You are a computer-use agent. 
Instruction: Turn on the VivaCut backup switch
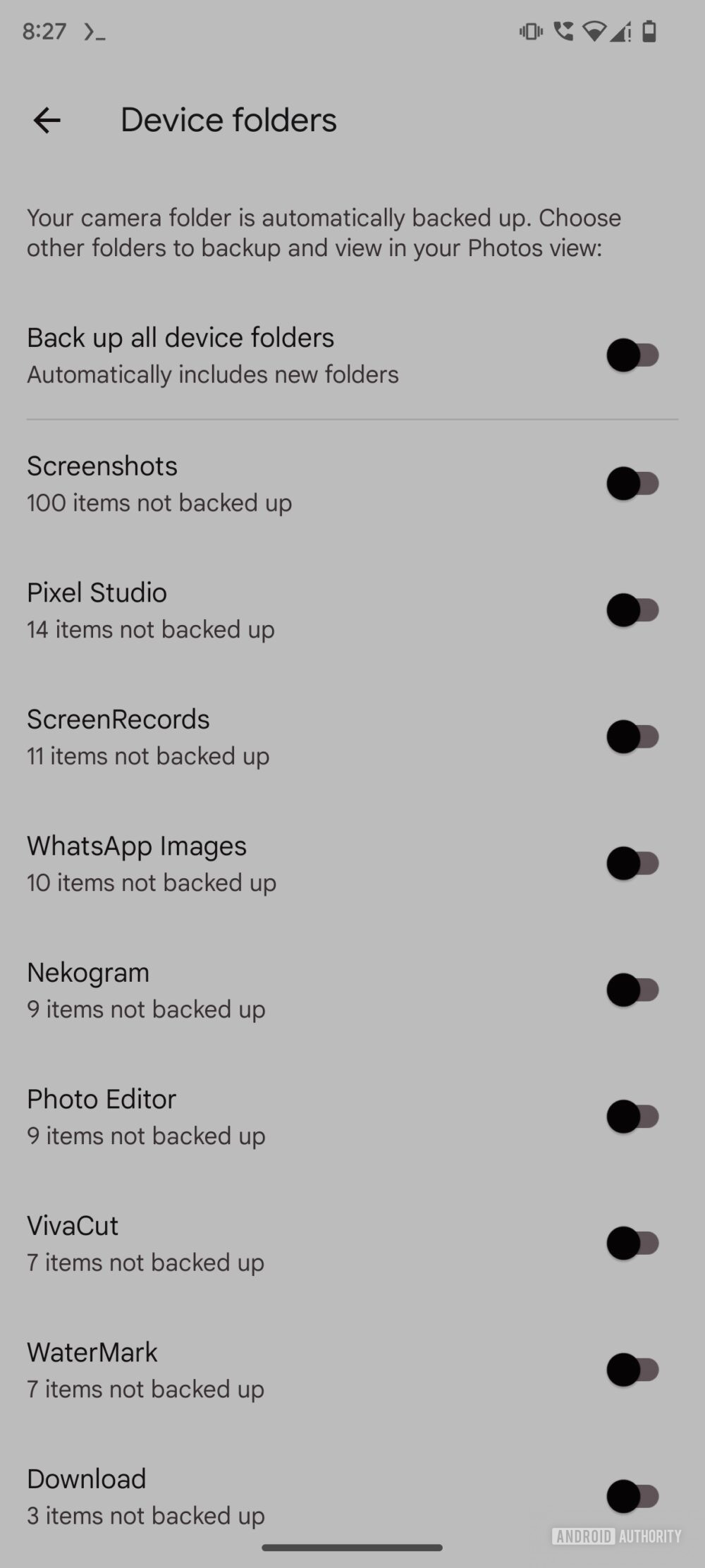coord(631,1244)
